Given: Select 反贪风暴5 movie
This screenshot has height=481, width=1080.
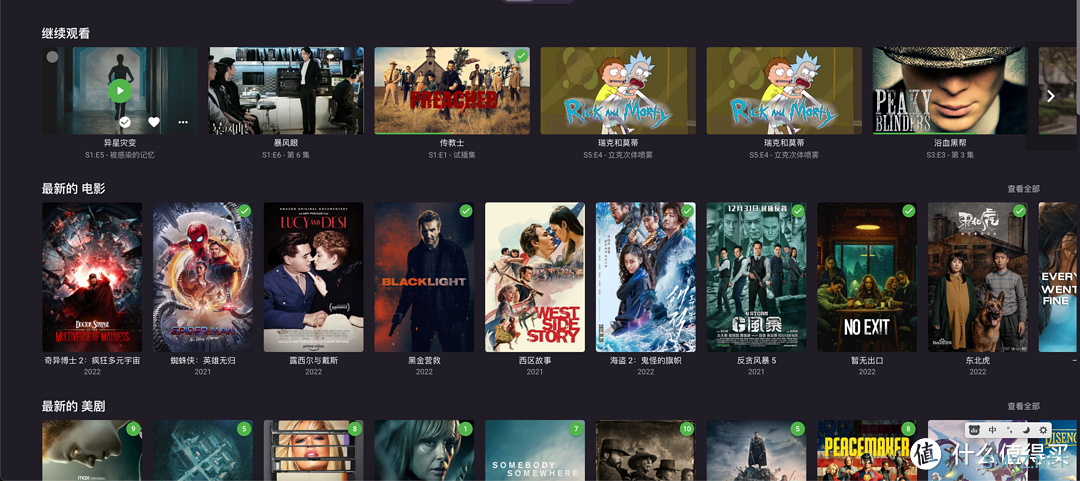Looking at the screenshot, I should pyautogui.click(x=756, y=277).
